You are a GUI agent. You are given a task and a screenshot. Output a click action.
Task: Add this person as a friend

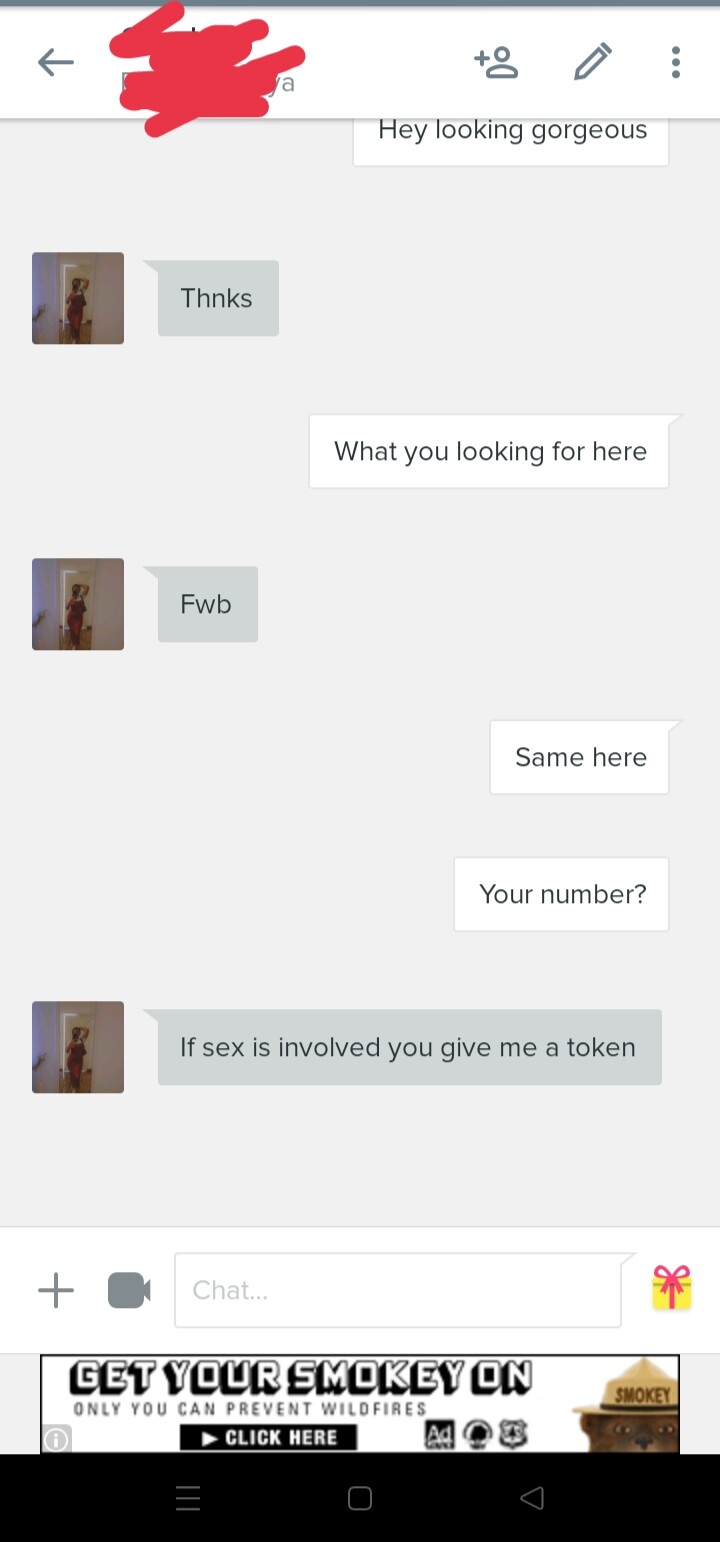(496, 62)
